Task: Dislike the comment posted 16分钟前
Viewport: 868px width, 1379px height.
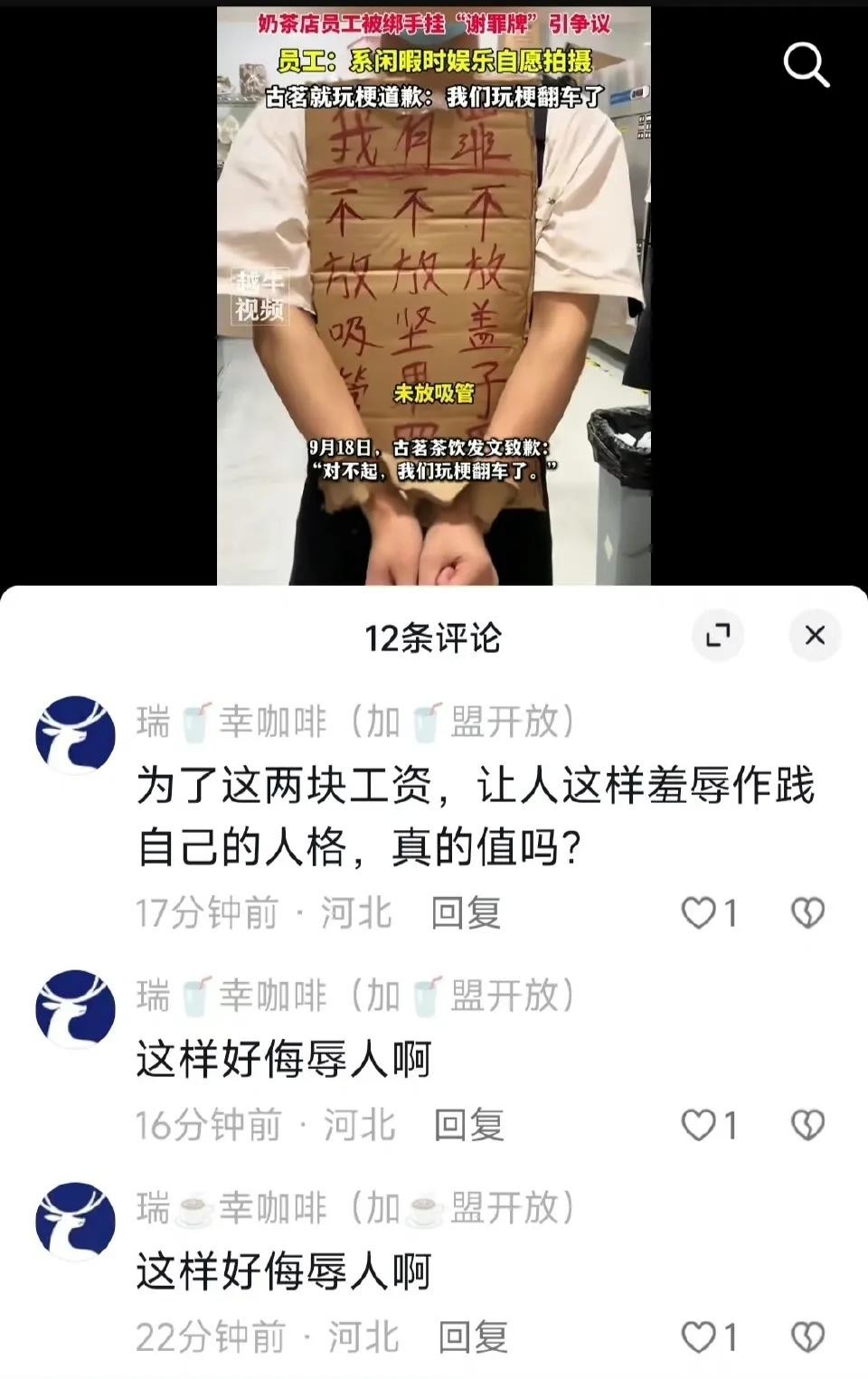Action: [807, 1126]
